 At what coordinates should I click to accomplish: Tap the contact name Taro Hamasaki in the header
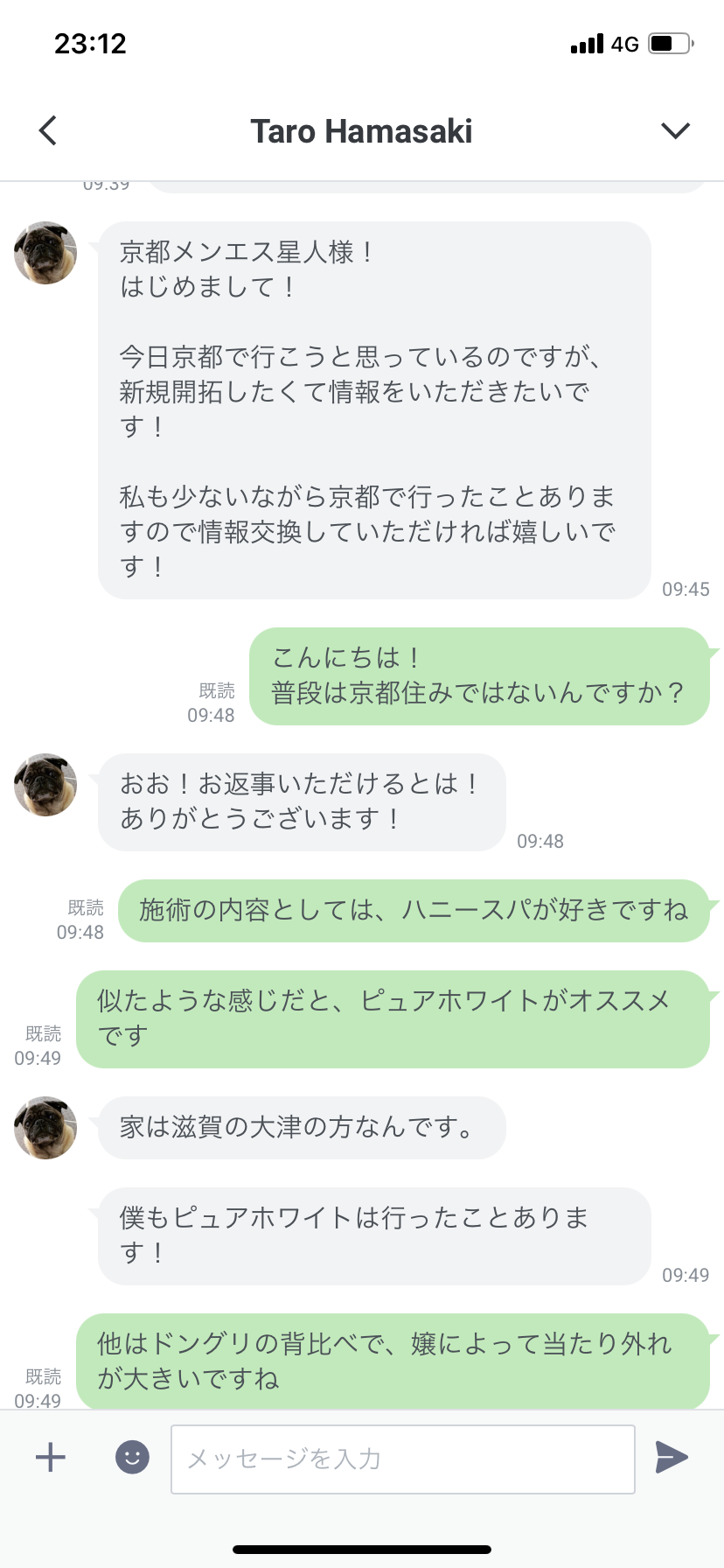coord(362,129)
